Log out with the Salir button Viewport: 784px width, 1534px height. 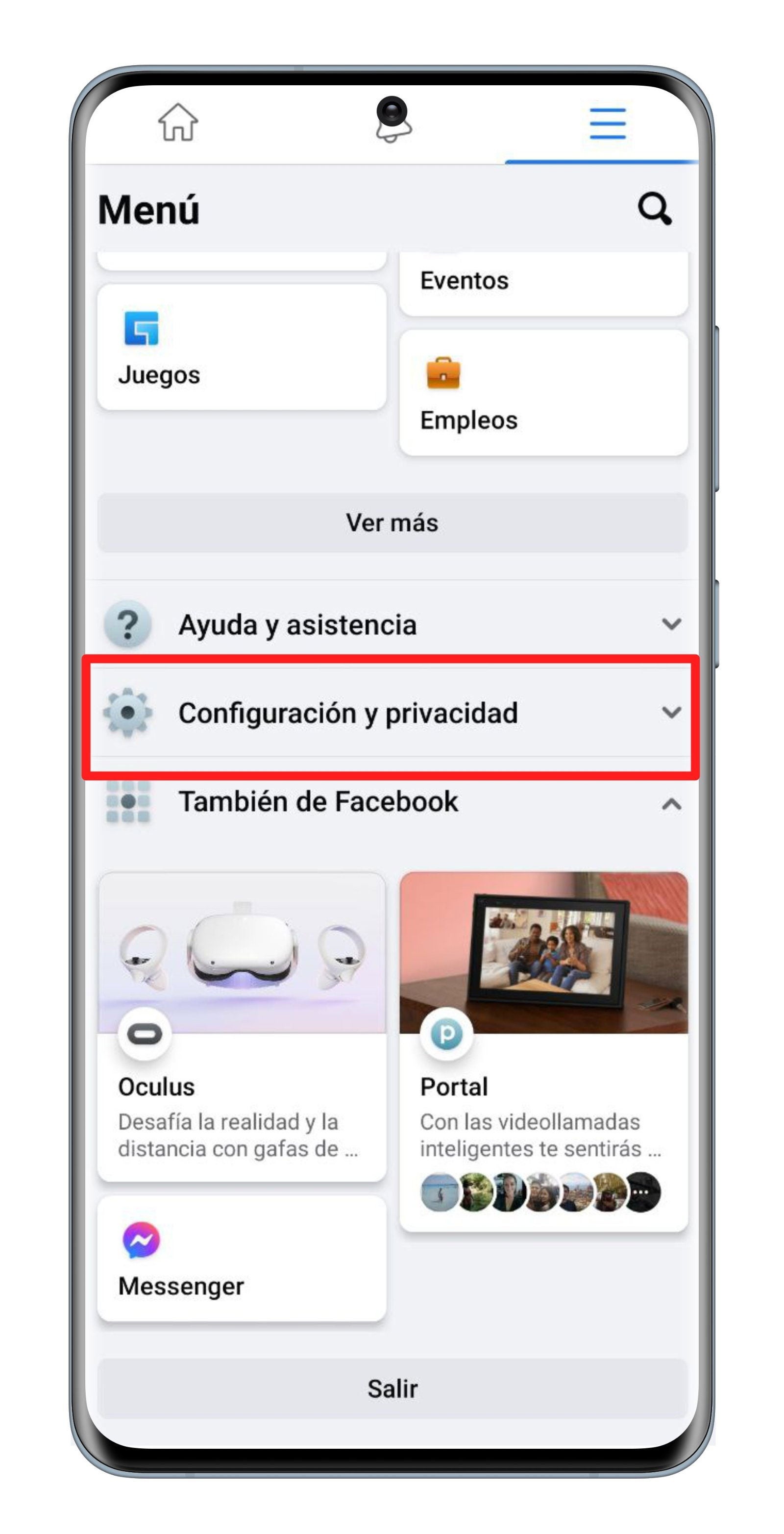392,1388
